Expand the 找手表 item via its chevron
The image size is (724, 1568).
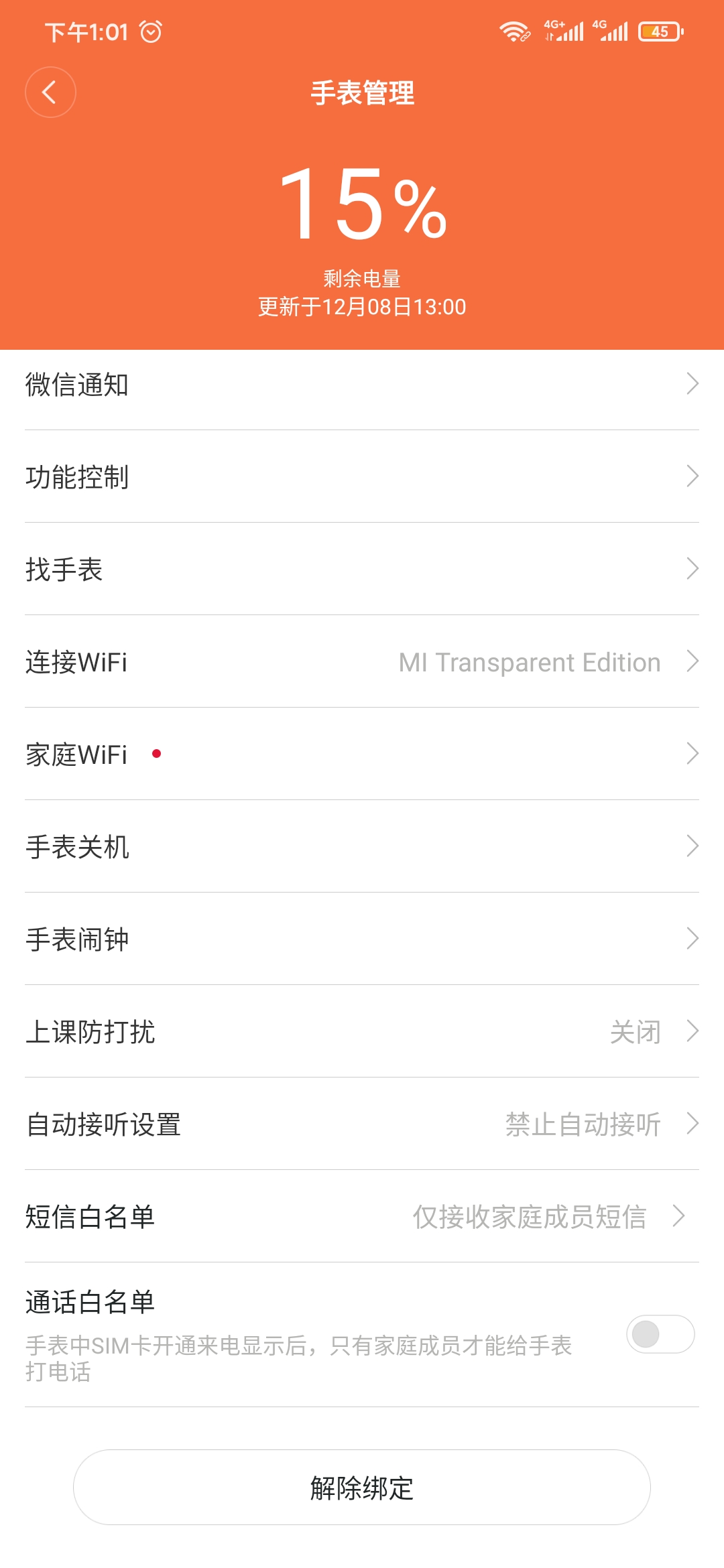[x=693, y=569]
